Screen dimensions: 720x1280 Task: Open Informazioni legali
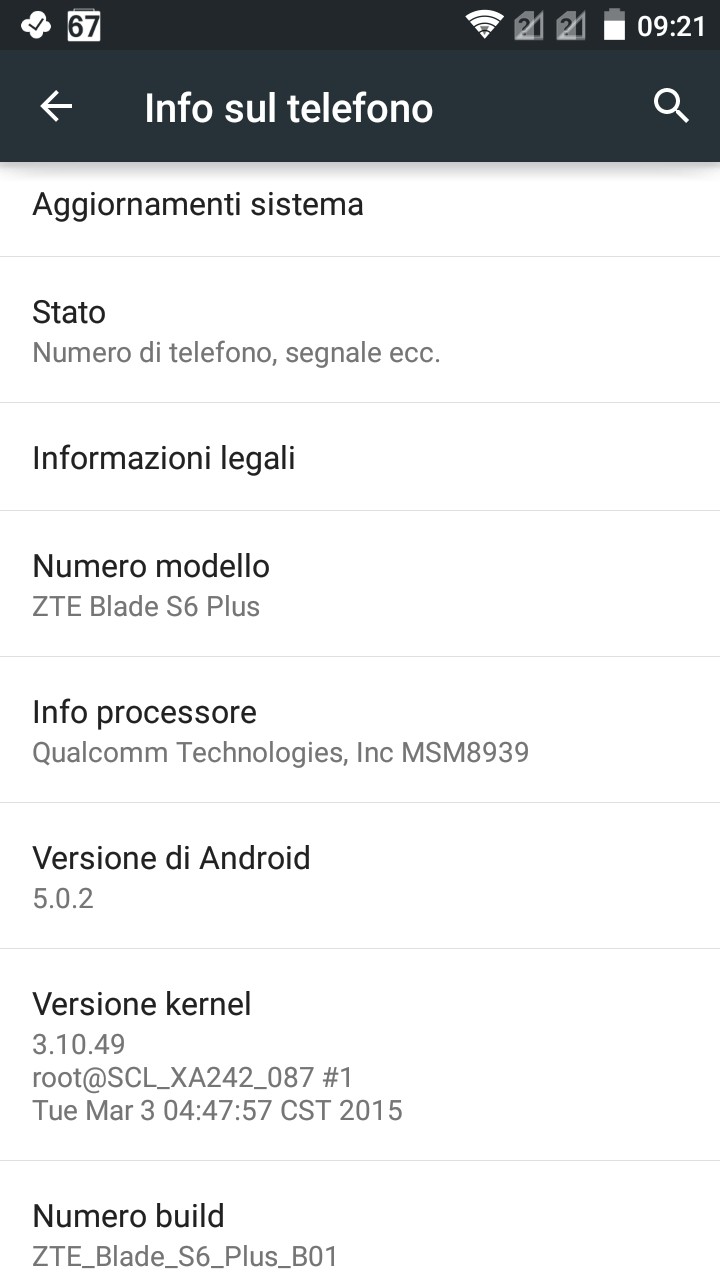click(x=360, y=457)
